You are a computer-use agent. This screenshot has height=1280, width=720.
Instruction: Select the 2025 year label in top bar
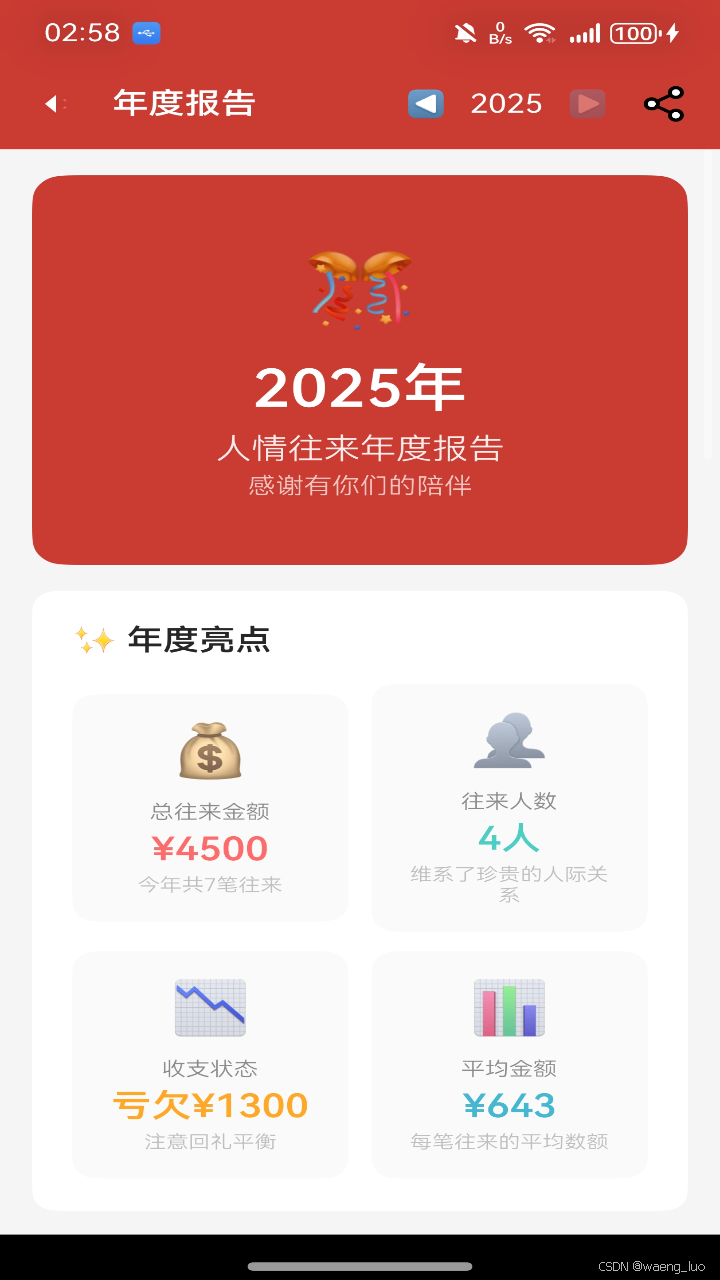click(x=506, y=102)
